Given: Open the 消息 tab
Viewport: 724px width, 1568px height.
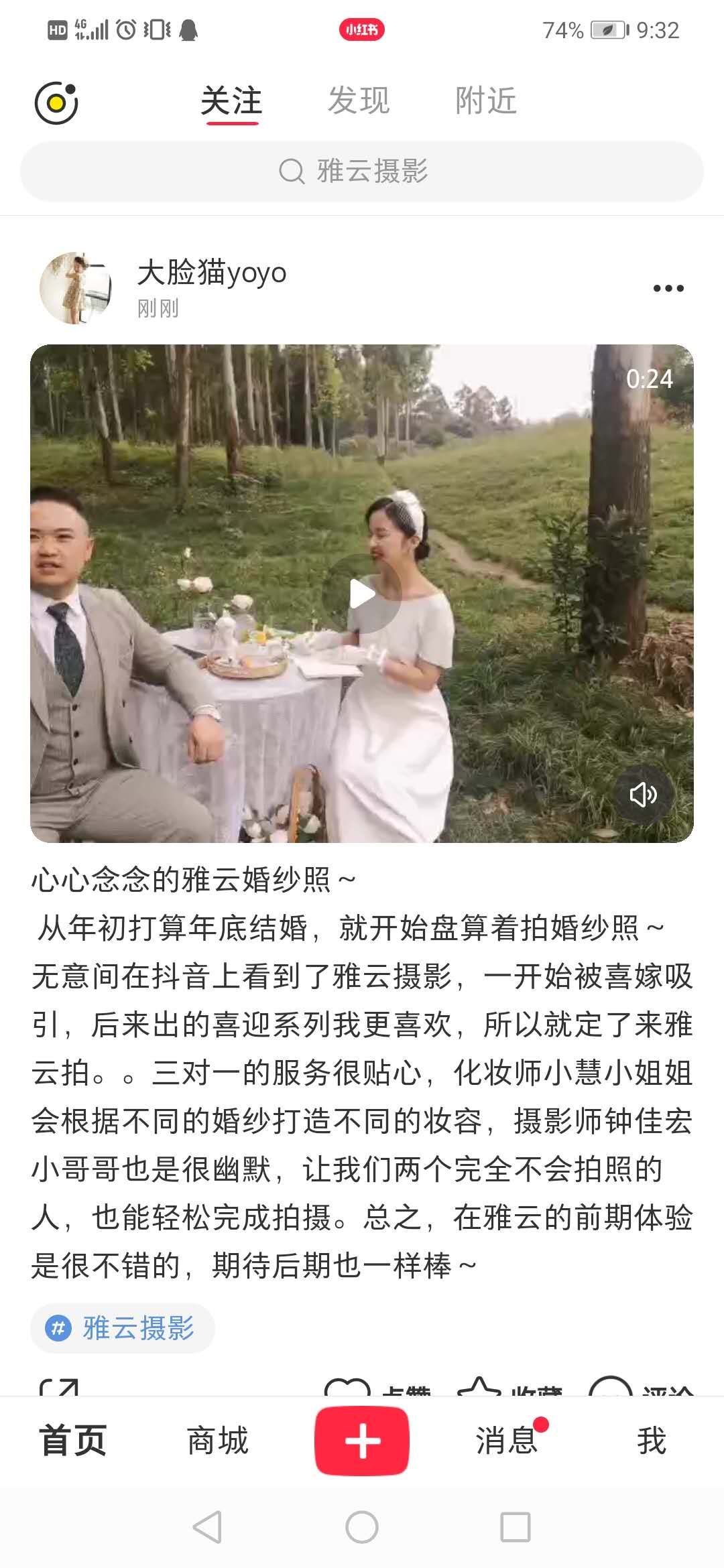Looking at the screenshot, I should pyautogui.click(x=507, y=1441).
